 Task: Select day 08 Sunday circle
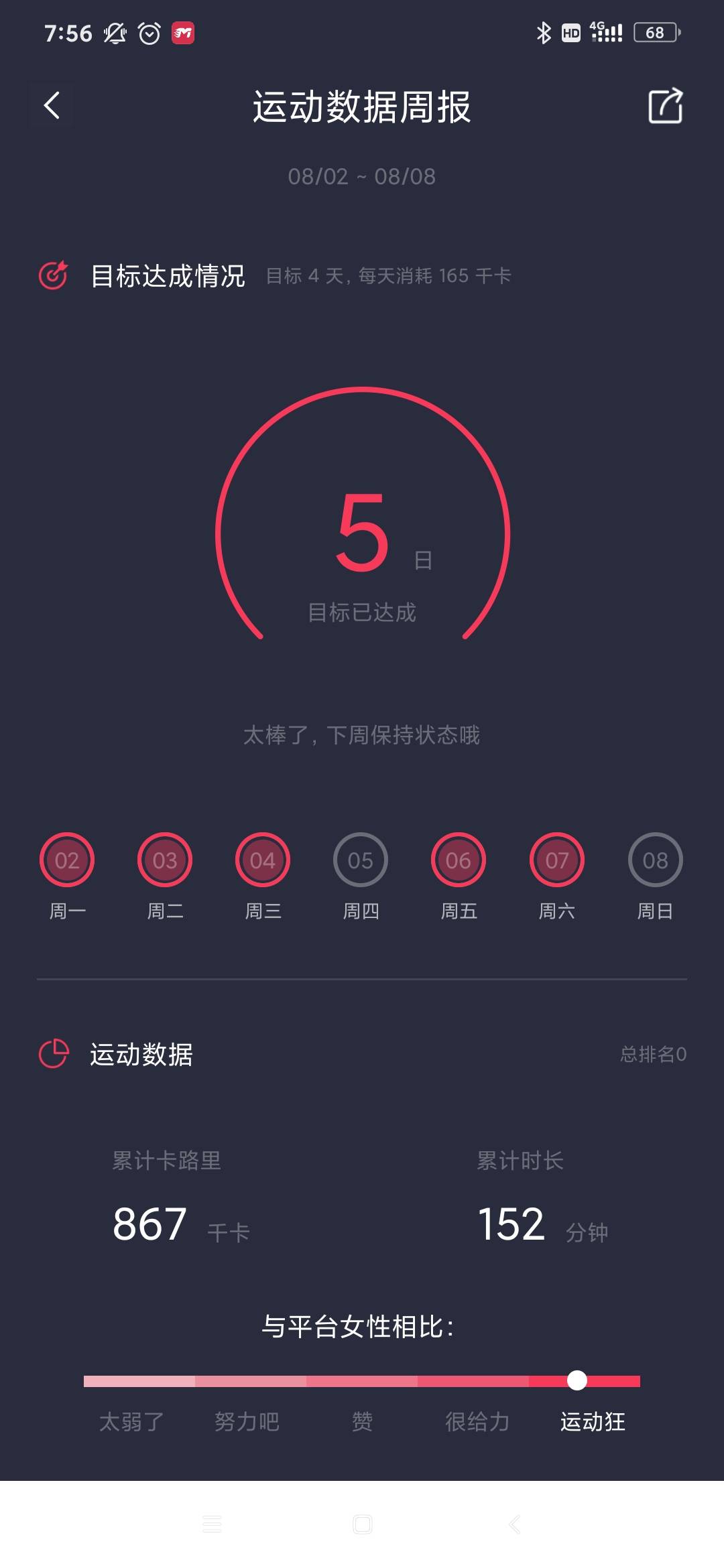[655, 860]
